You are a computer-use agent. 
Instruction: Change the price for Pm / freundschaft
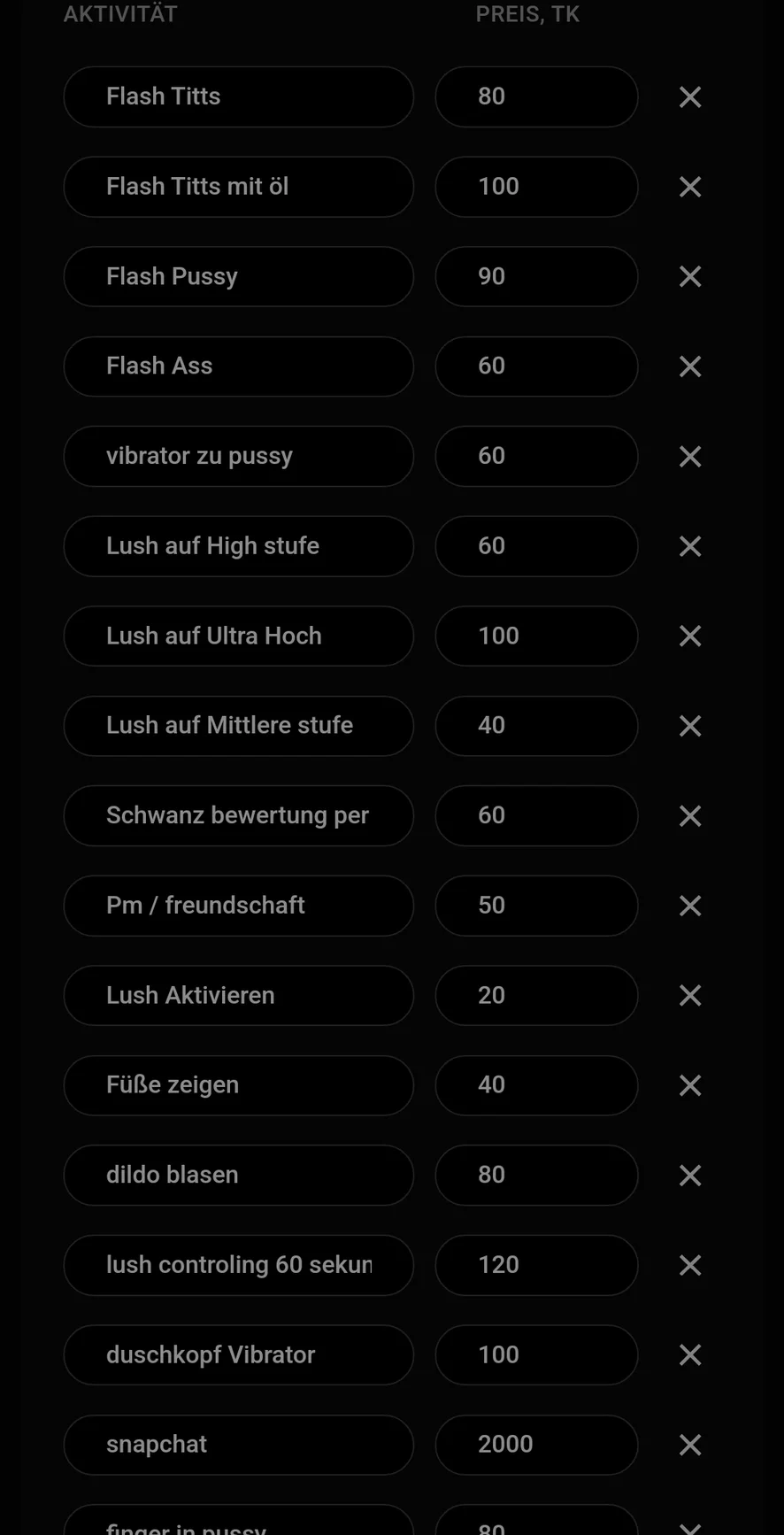(x=536, y=906)
